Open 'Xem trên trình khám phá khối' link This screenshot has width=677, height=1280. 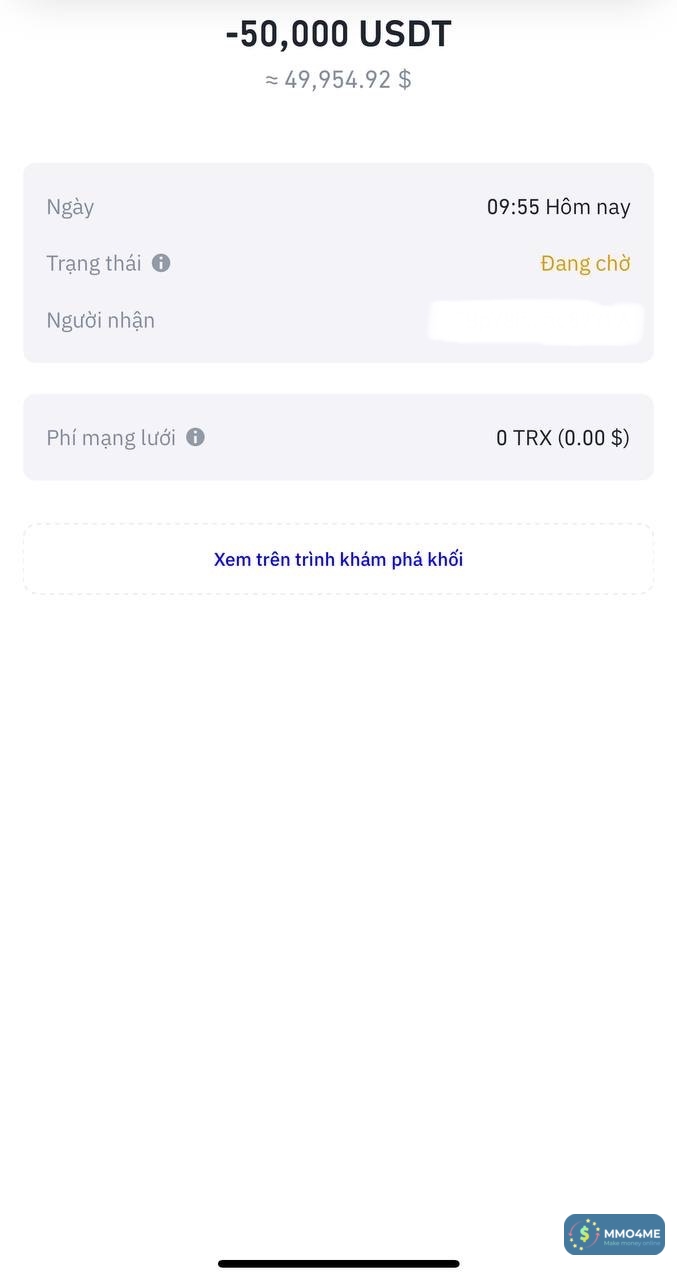[x=338, y=559]
